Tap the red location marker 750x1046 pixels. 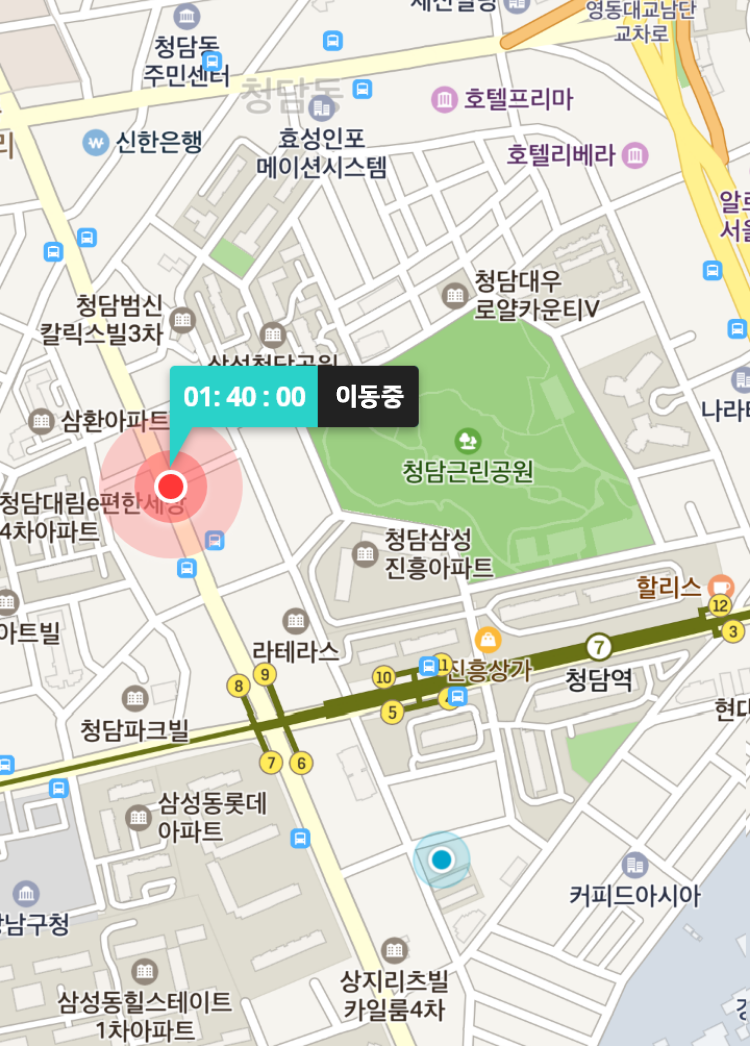172,487
